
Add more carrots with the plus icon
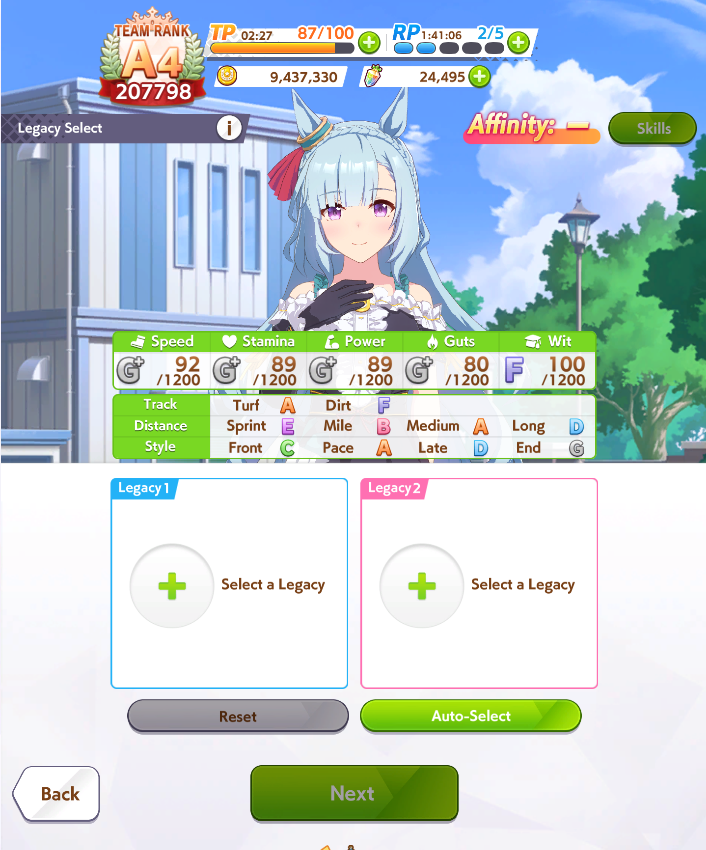(480, 77)
